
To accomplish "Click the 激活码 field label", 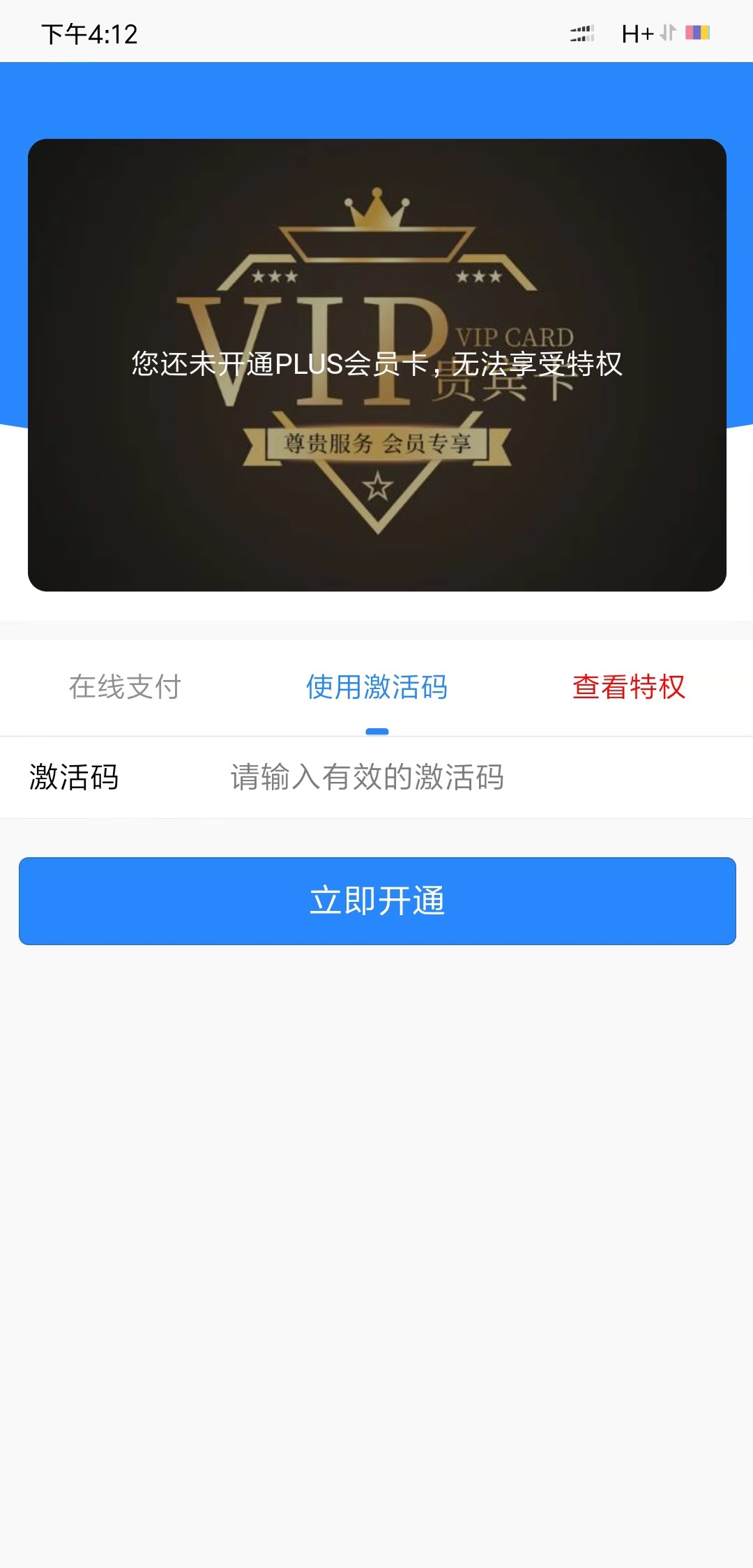I will coord(73,778).
